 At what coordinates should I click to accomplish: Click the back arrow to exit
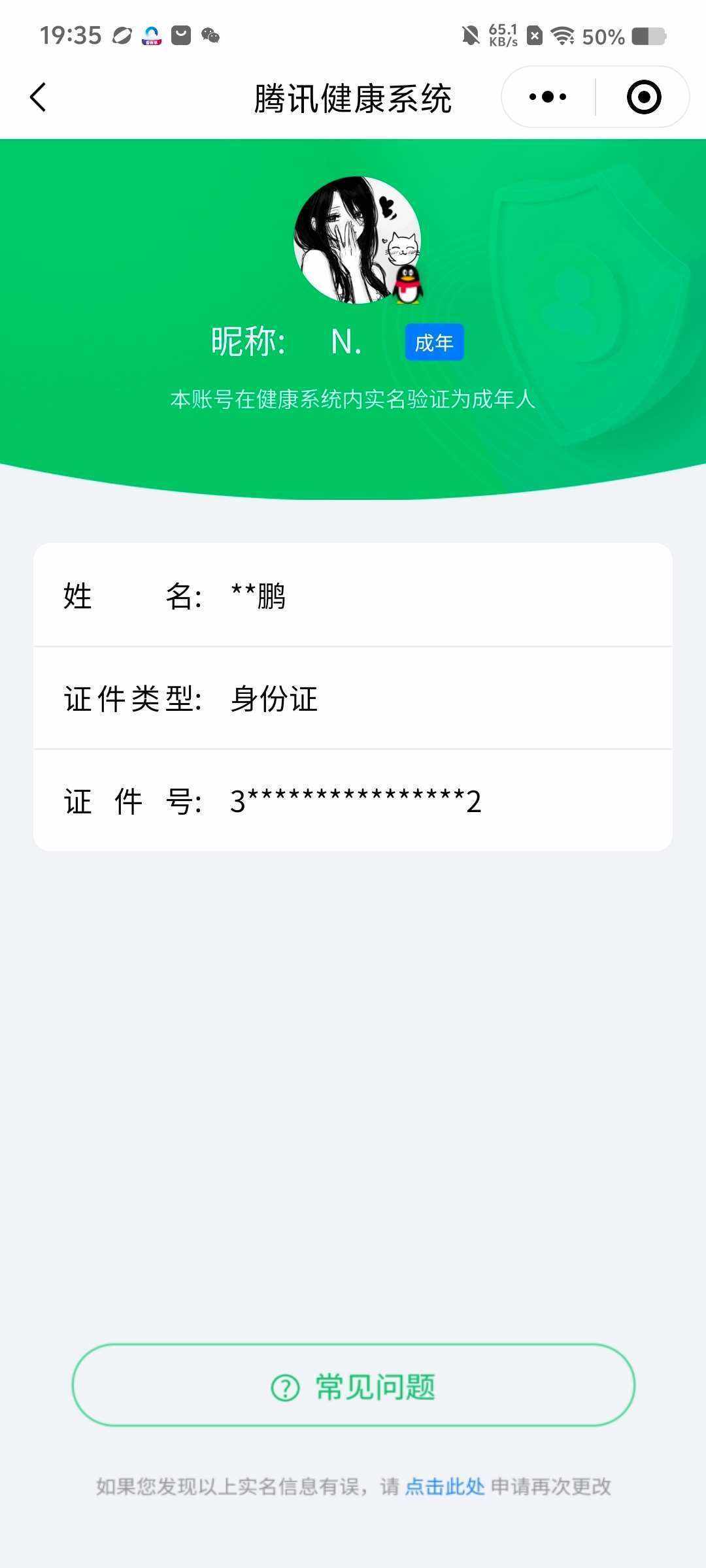click(37, 96)
